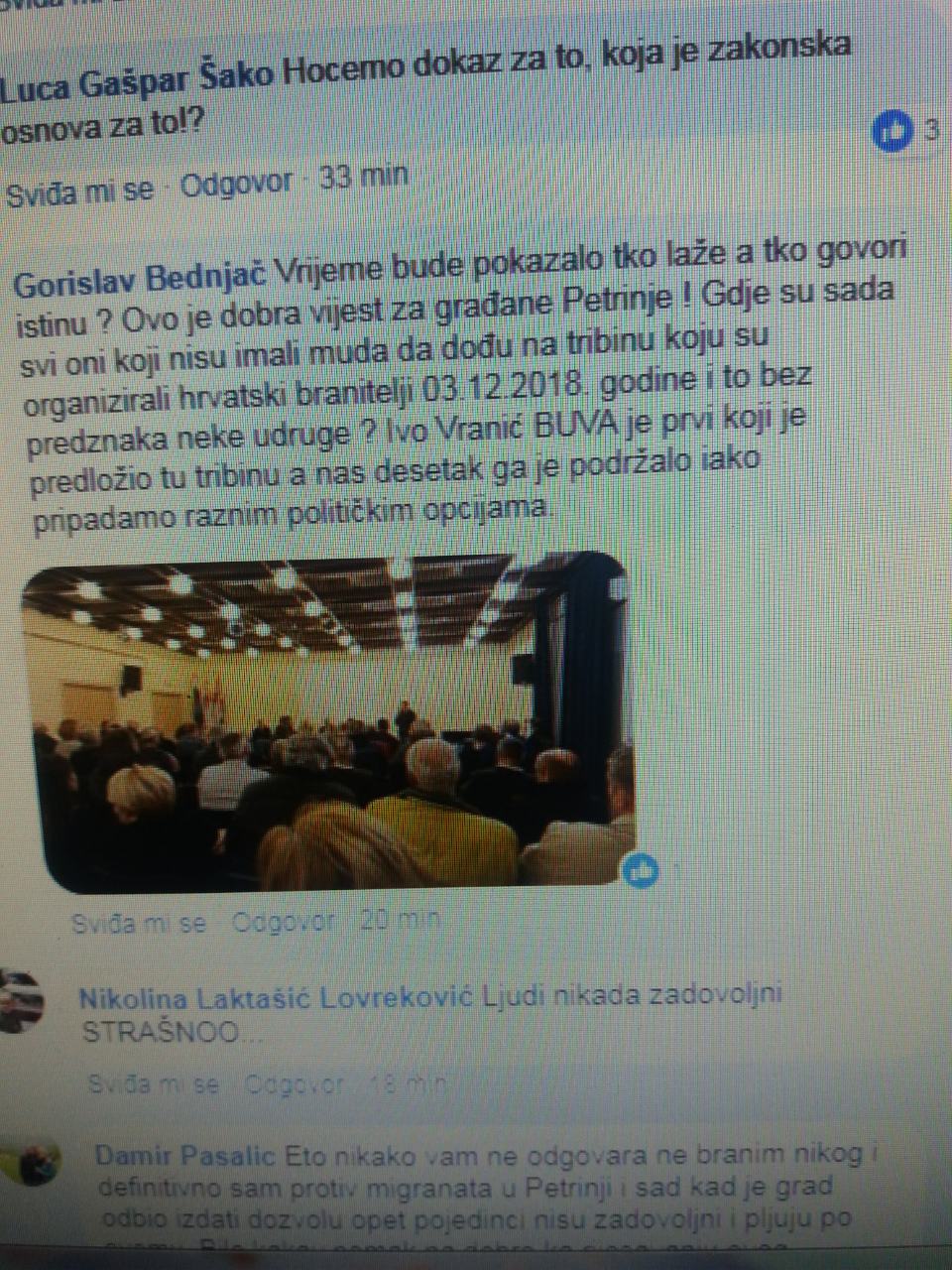
Task: Open the photo in Gorislav Bednjač's comment
Action: coord(327,717)
